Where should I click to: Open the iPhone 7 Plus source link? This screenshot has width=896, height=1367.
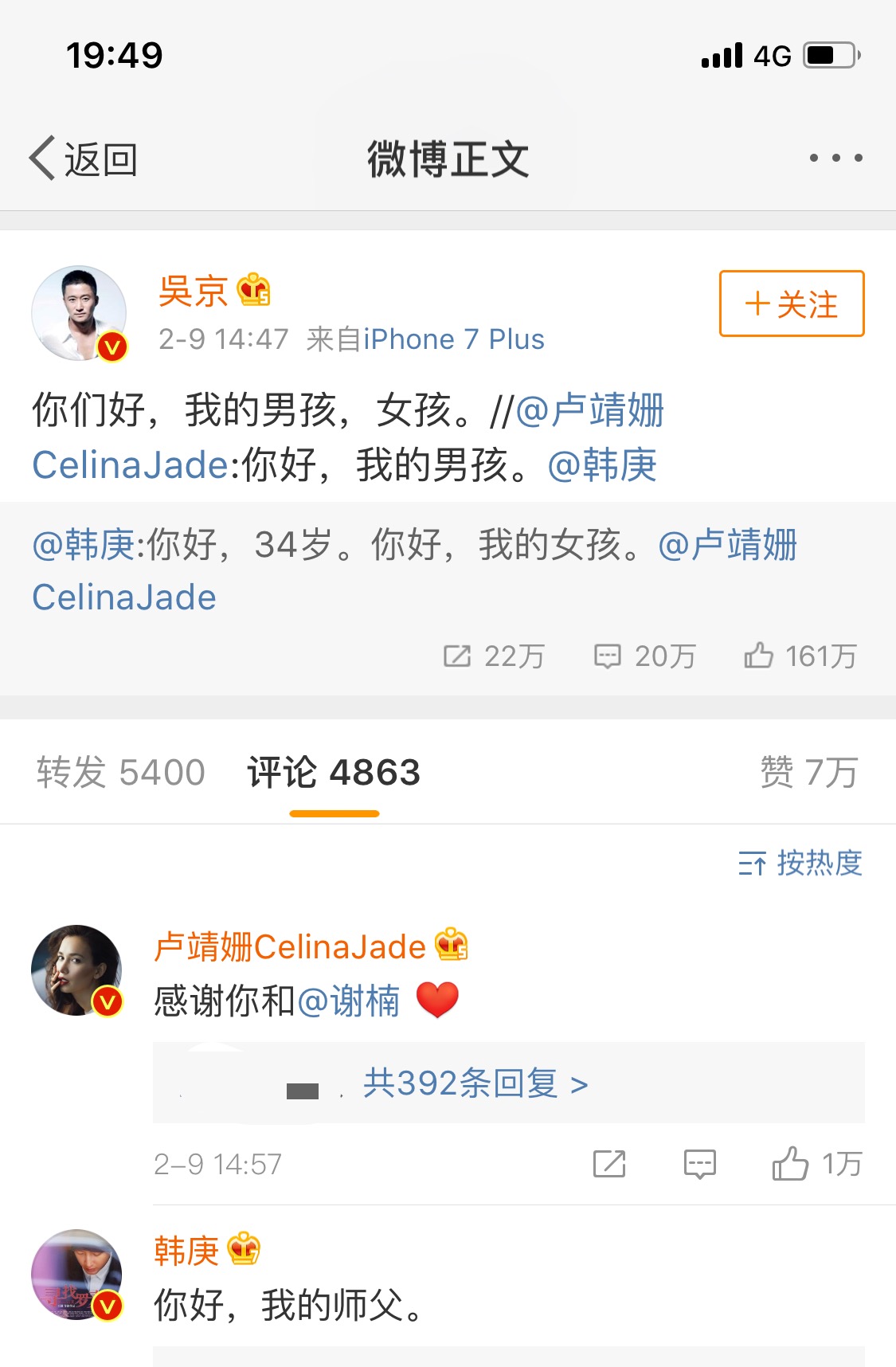454,339
